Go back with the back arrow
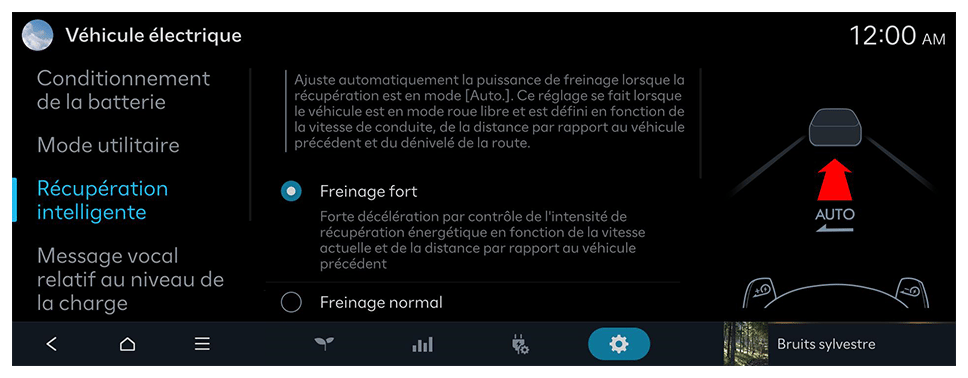 (52, 344)
